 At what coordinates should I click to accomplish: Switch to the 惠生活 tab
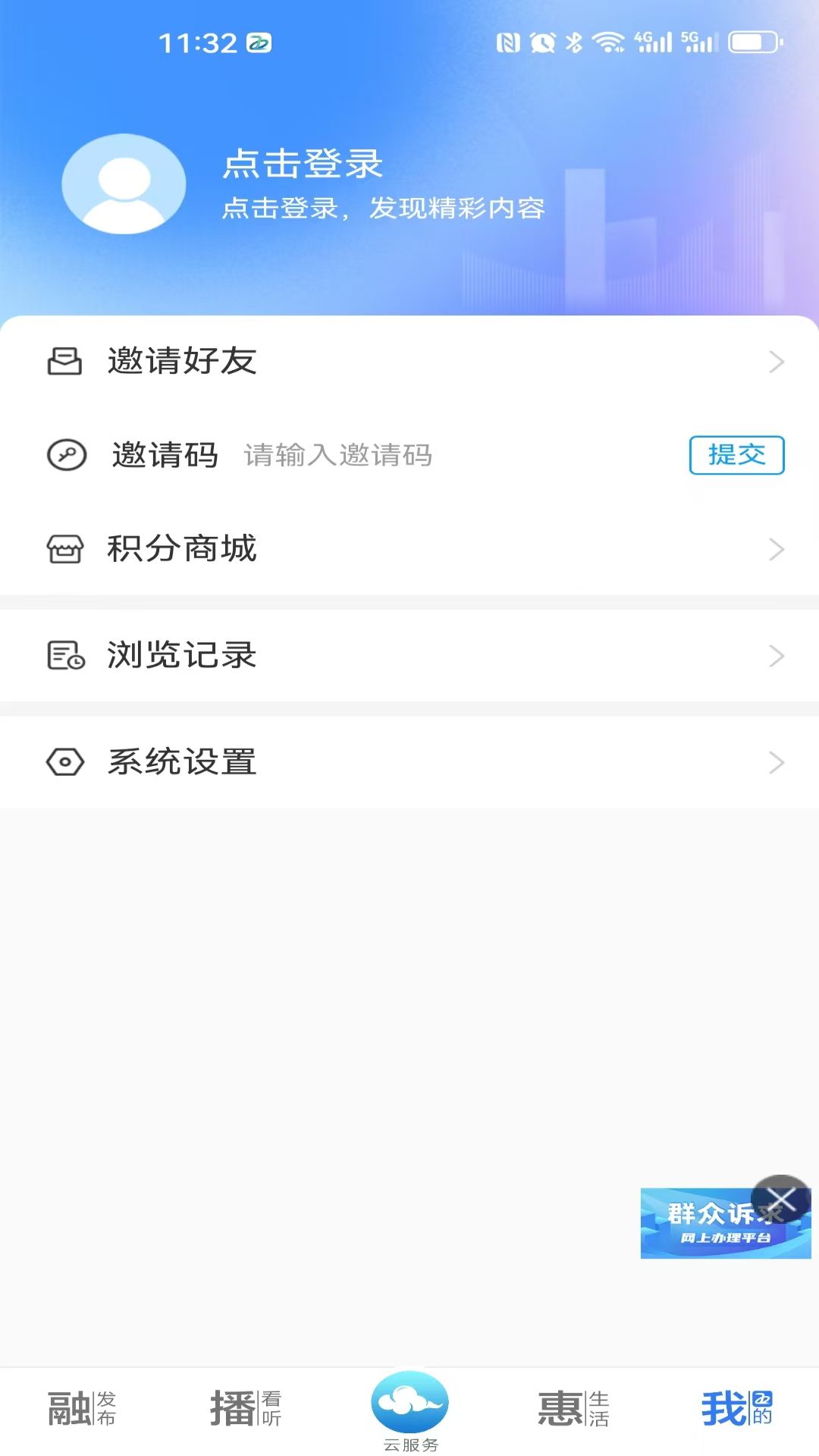[573, 1409]
